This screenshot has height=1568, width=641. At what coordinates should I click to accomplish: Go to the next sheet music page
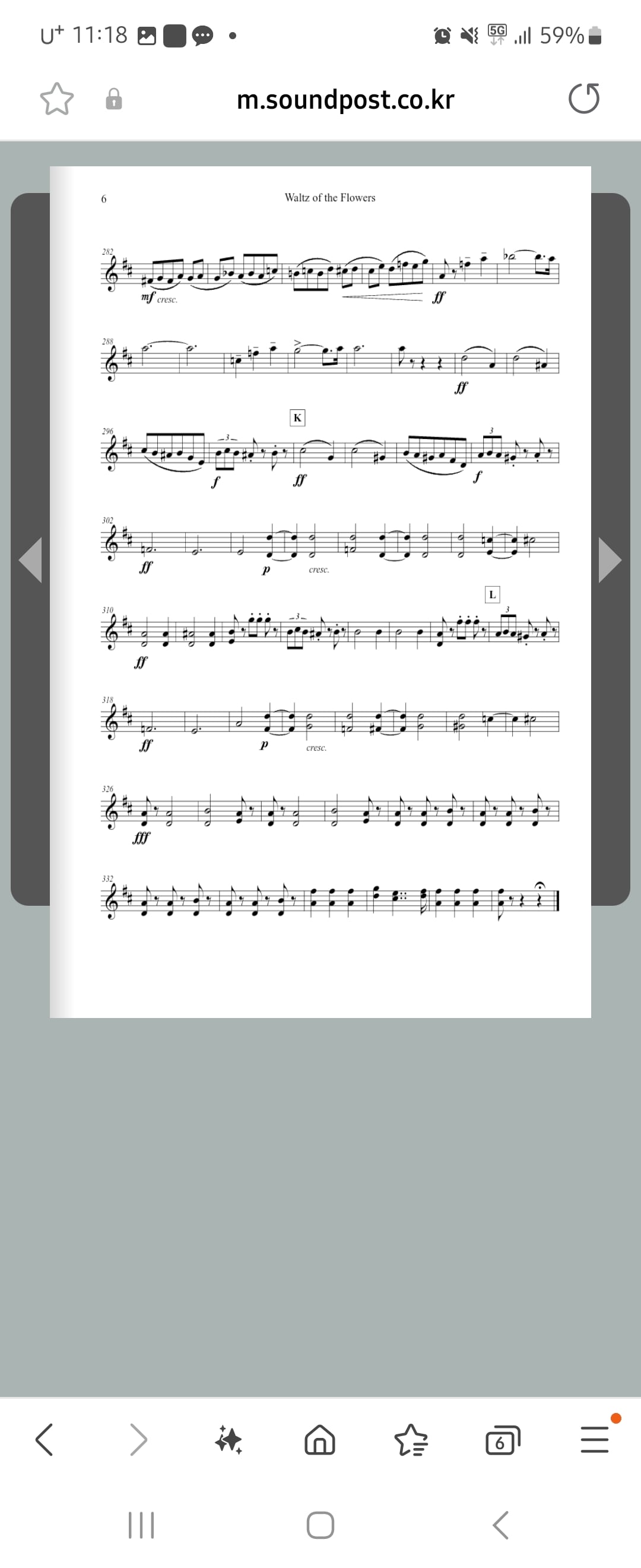[610, 559]
